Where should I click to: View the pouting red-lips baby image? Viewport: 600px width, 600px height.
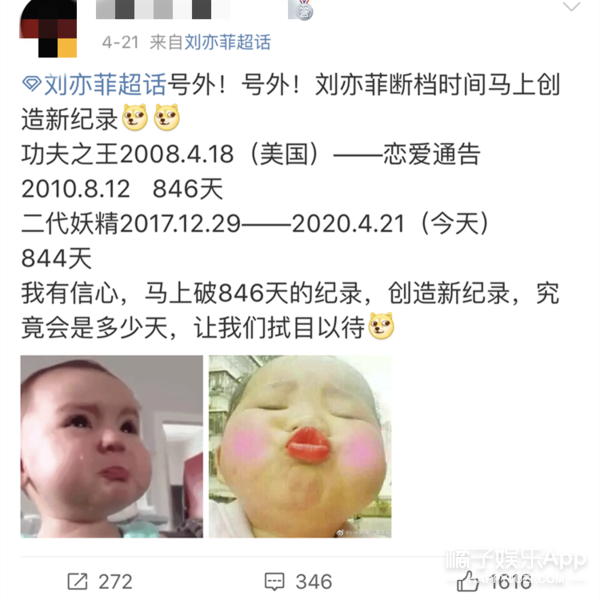(299, 446)
